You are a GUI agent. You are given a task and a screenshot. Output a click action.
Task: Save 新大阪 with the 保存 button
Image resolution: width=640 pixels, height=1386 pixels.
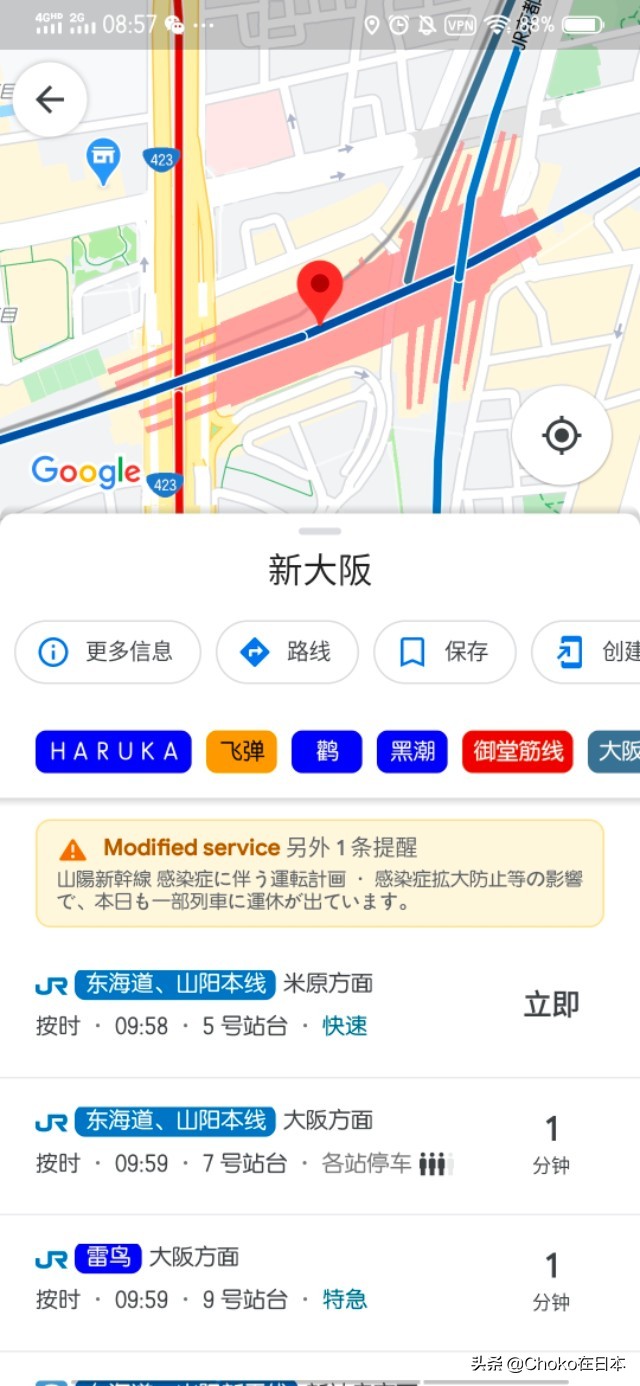[x=445, y=652]
